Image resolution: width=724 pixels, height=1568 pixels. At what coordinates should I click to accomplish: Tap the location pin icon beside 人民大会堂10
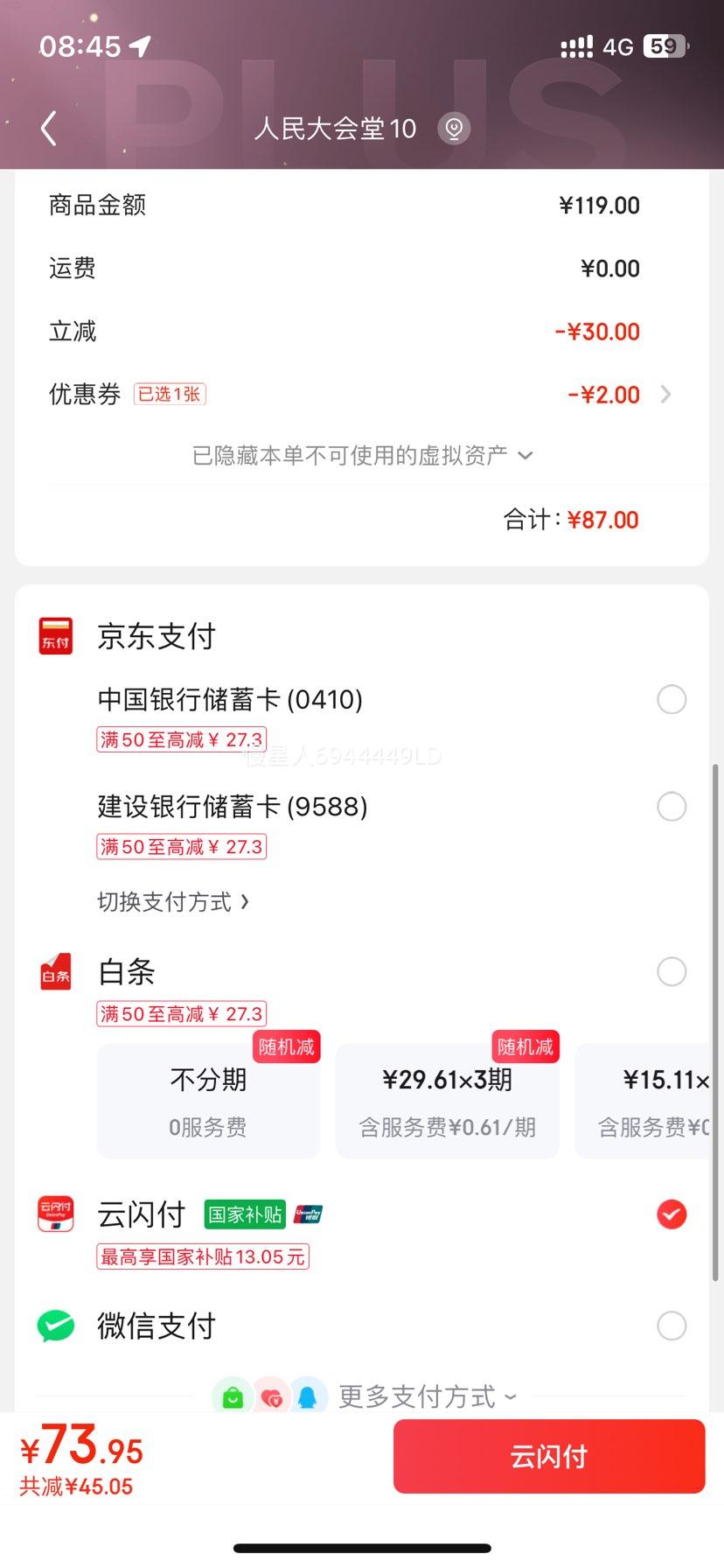(x=454, y=129)
